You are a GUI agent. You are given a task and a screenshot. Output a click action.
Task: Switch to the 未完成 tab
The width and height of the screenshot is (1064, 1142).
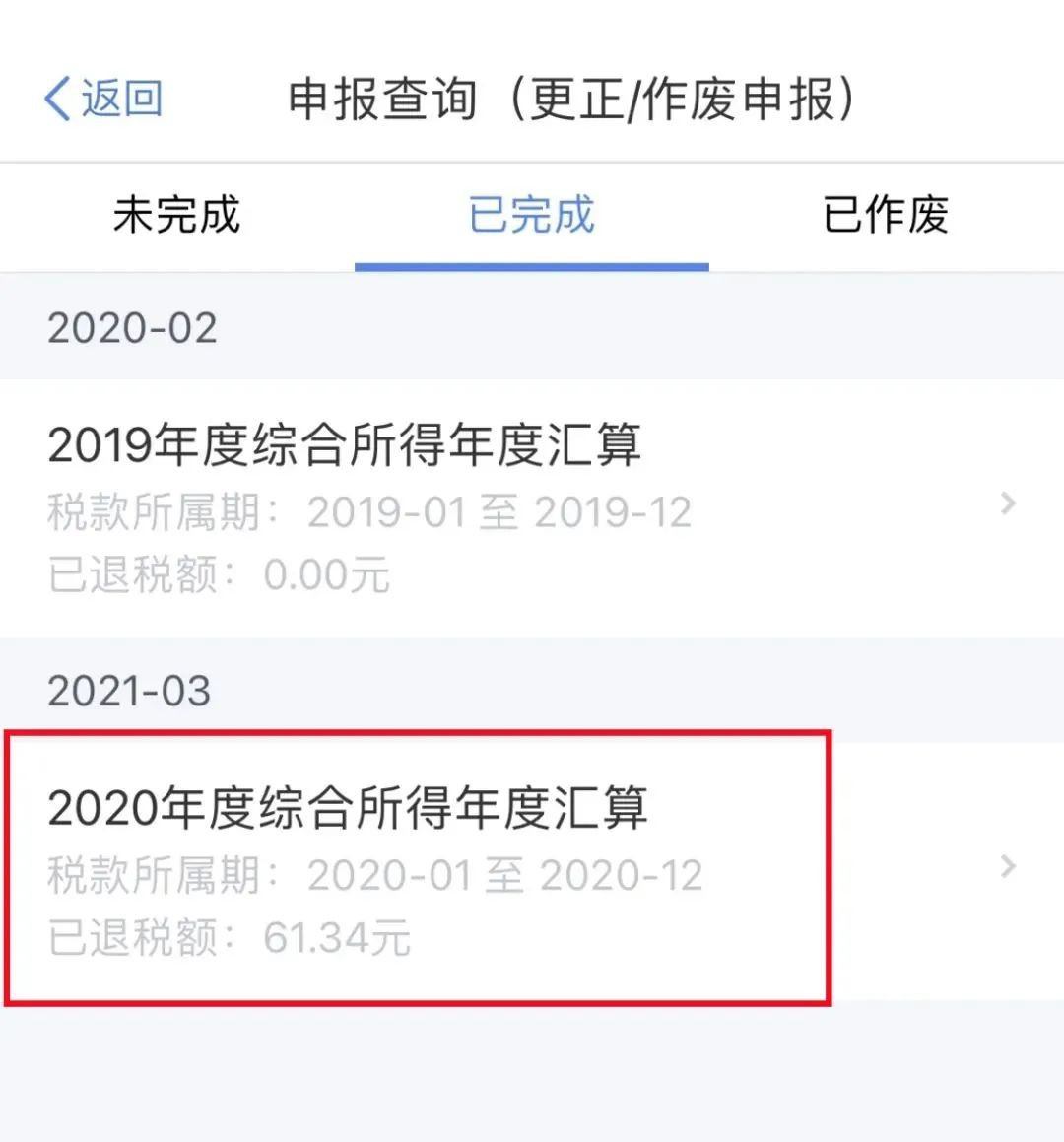(x=177, y=216)
